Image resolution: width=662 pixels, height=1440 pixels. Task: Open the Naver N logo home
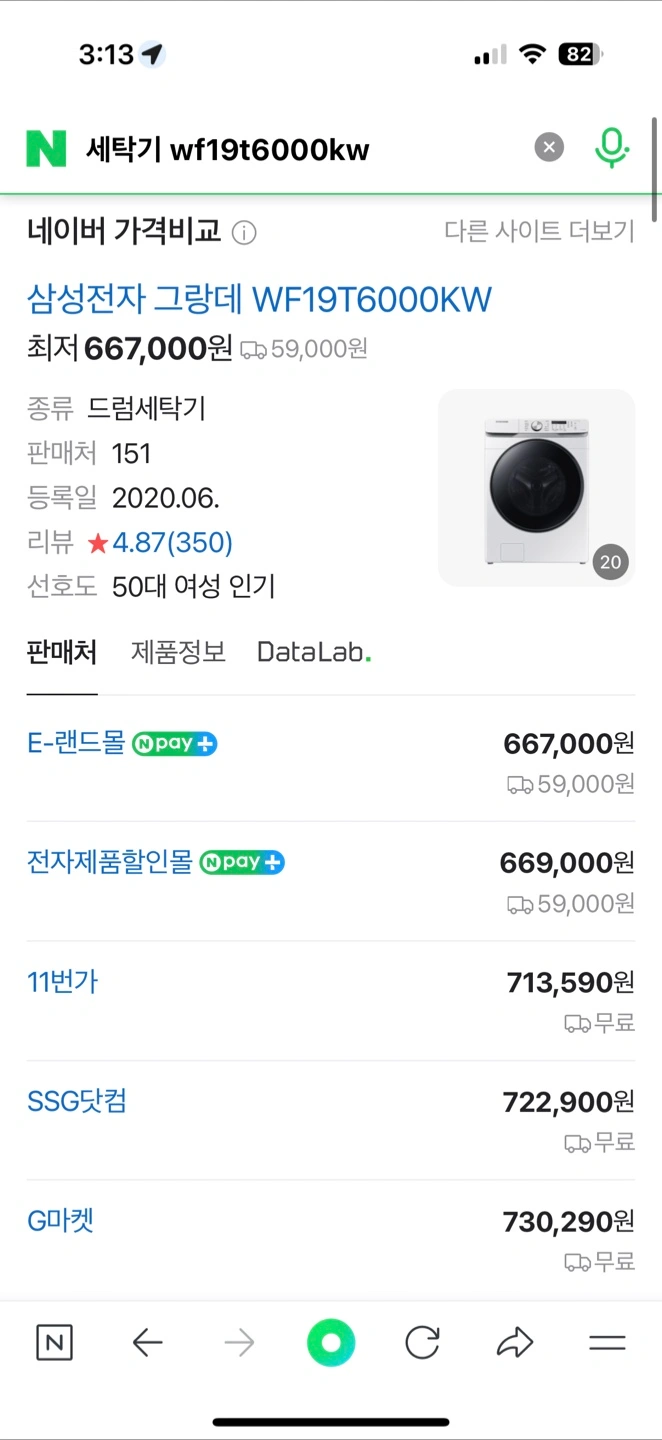point(46,148)
